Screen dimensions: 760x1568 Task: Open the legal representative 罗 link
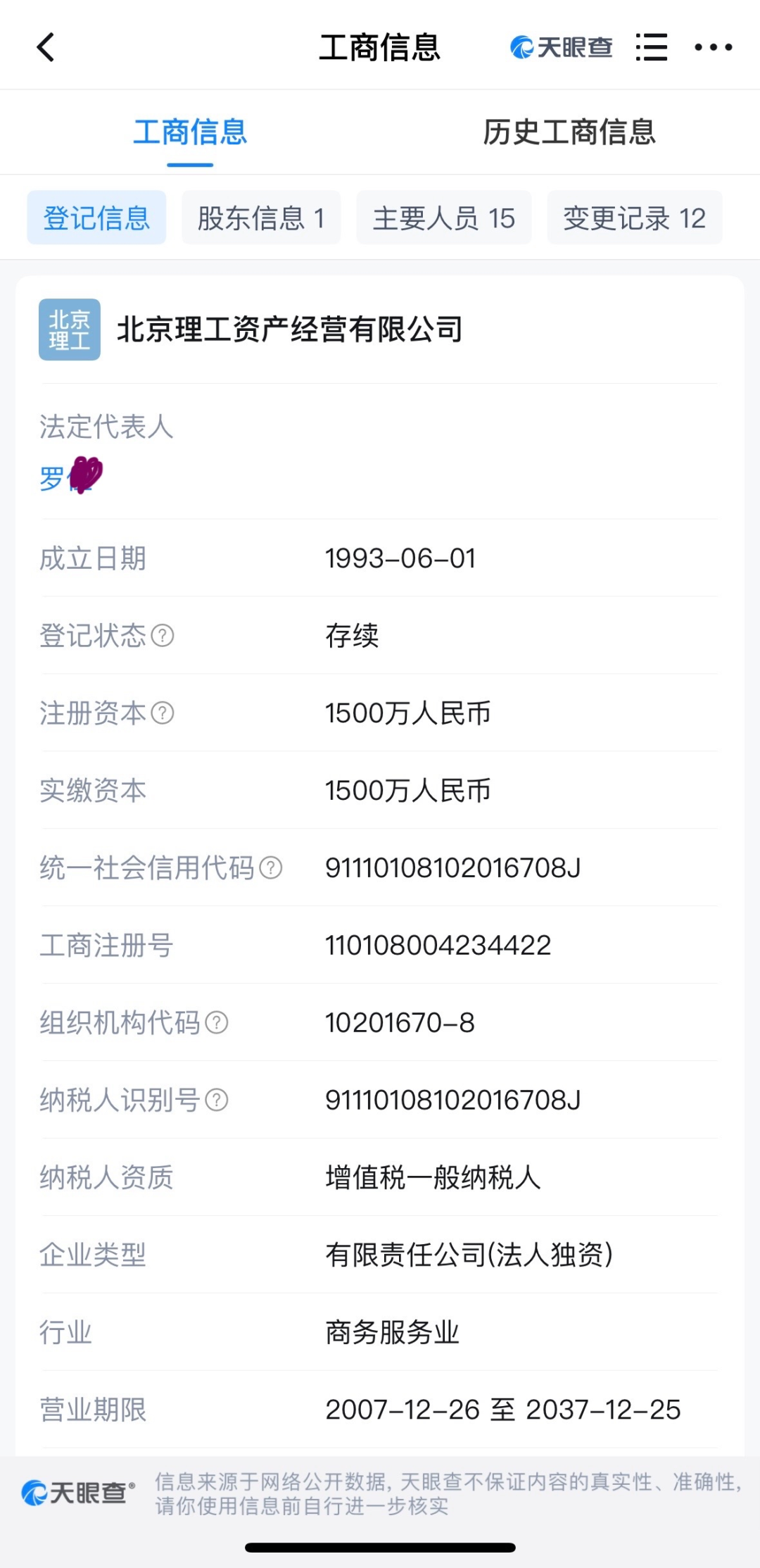[71, 477]
